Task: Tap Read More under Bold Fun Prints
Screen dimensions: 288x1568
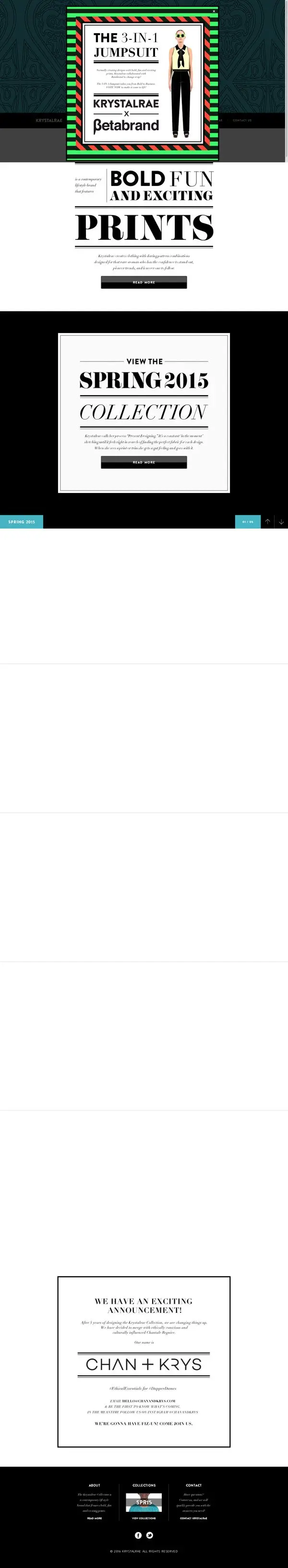Action: pos(144,283)
